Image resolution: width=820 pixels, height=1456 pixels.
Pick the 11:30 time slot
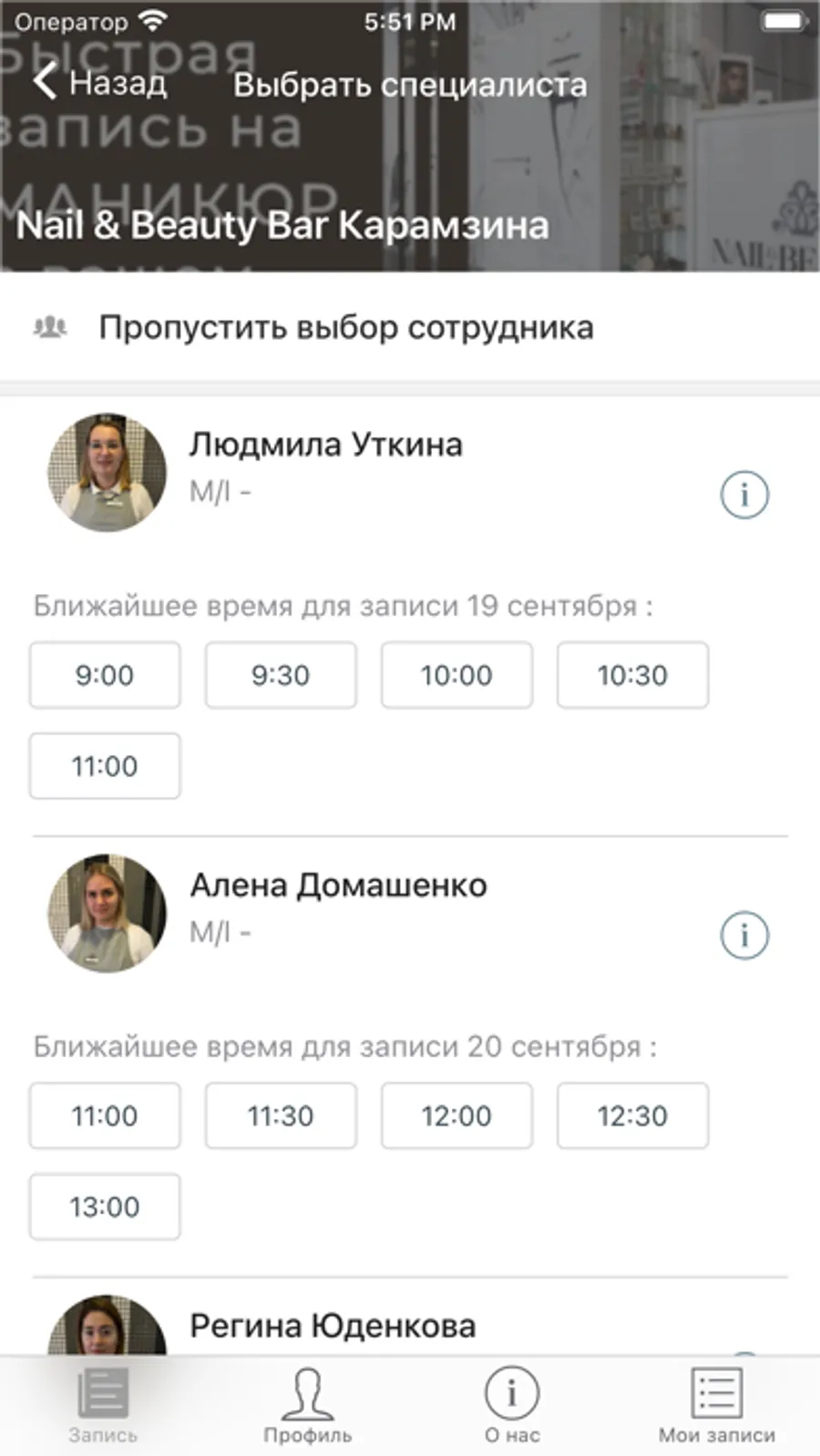point(281,1115)
